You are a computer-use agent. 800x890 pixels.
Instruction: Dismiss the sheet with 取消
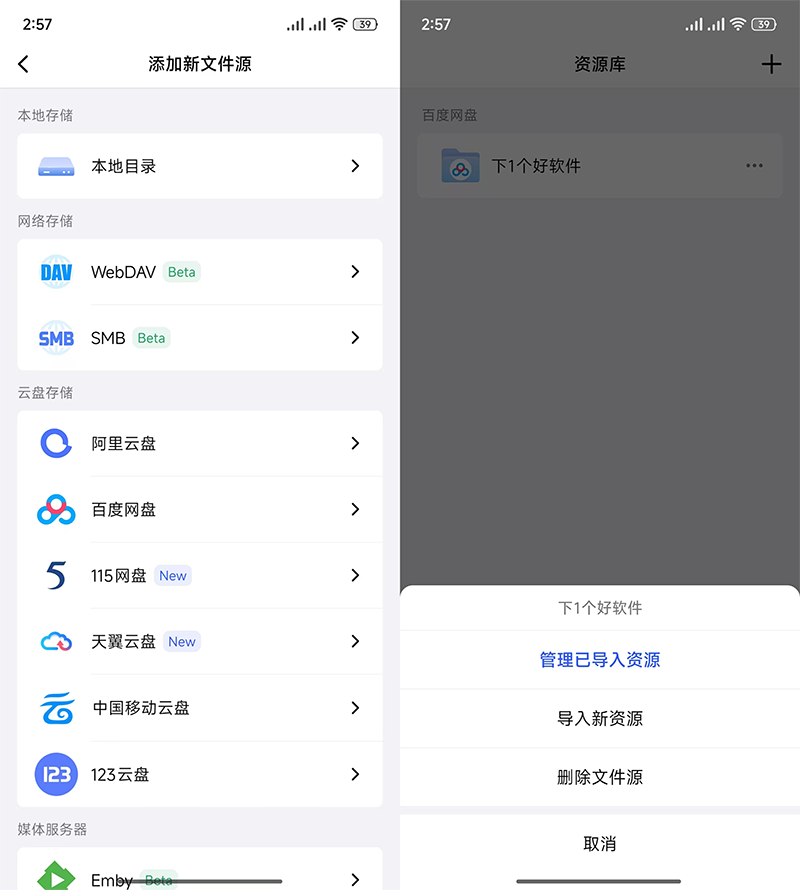click(x=600, y=844)
